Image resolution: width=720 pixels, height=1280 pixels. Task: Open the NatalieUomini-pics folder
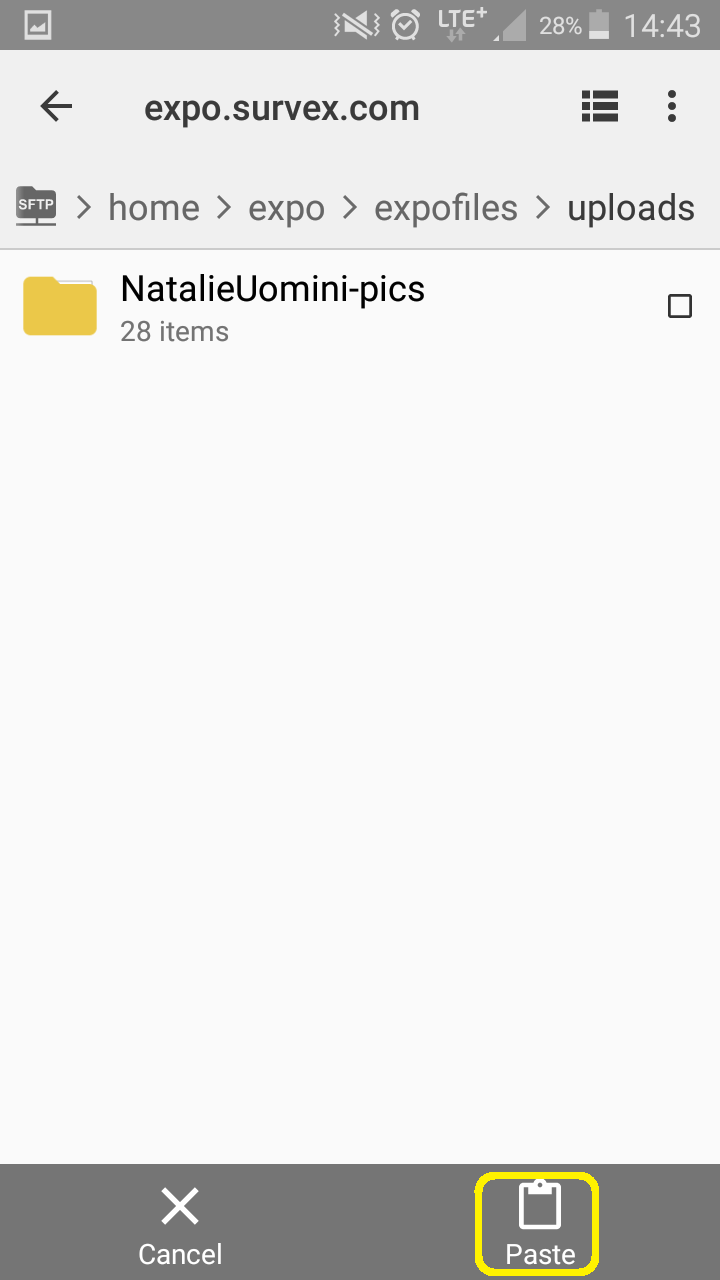(272, 306)
